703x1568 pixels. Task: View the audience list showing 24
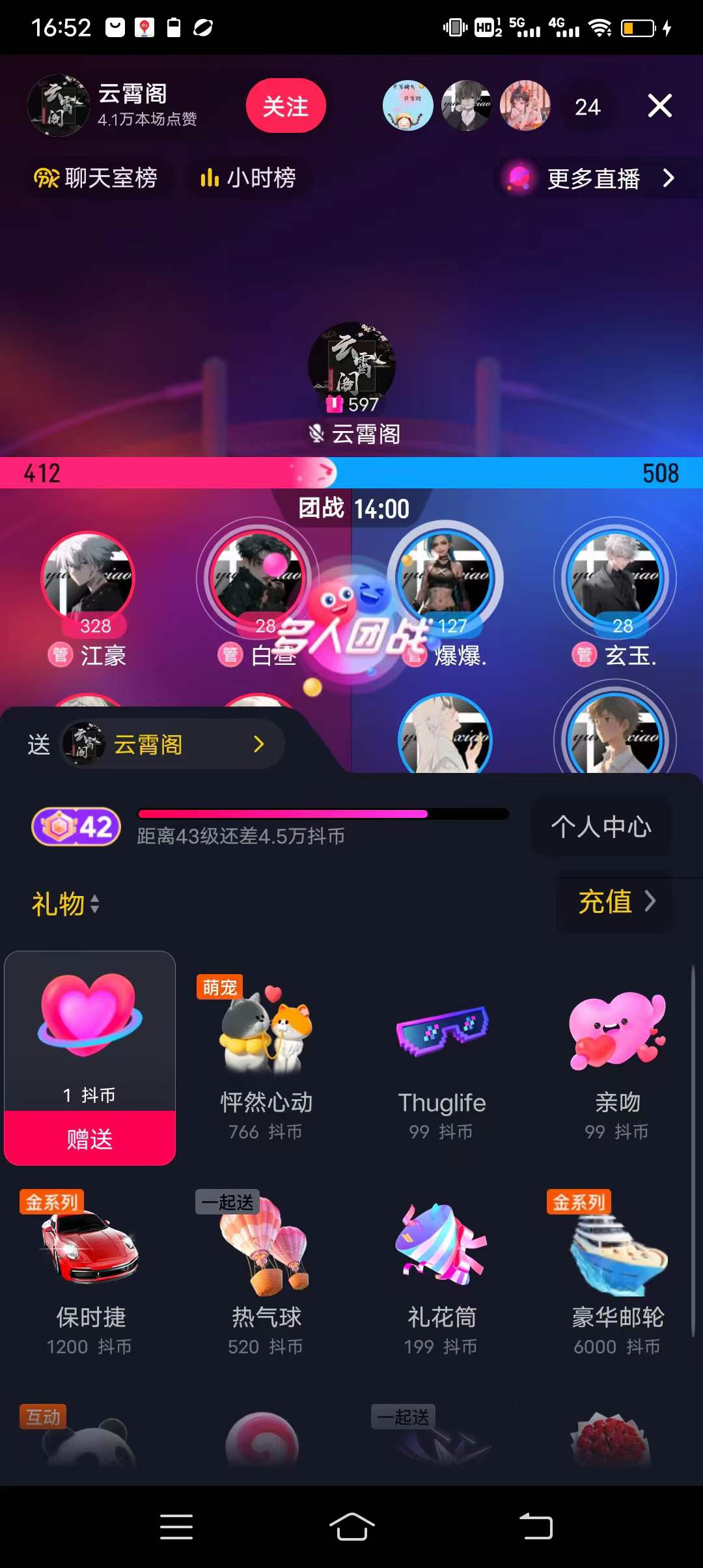(587, 107)
